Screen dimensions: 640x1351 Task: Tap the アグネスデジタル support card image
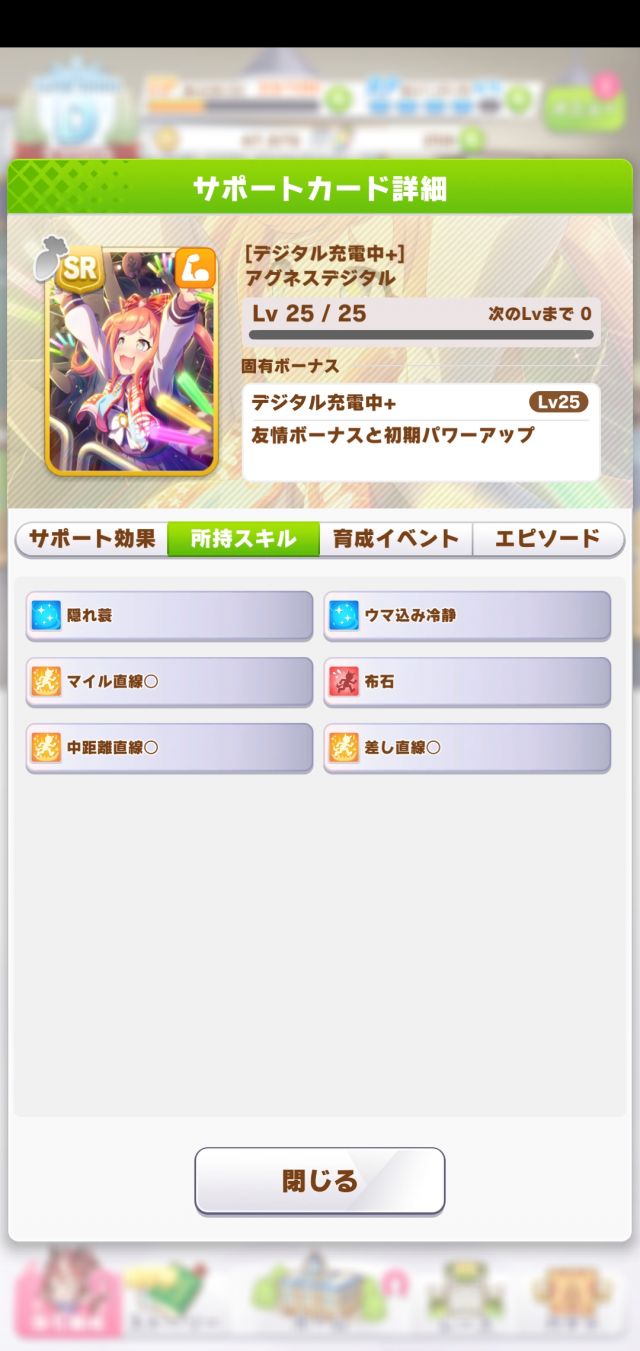131,362
